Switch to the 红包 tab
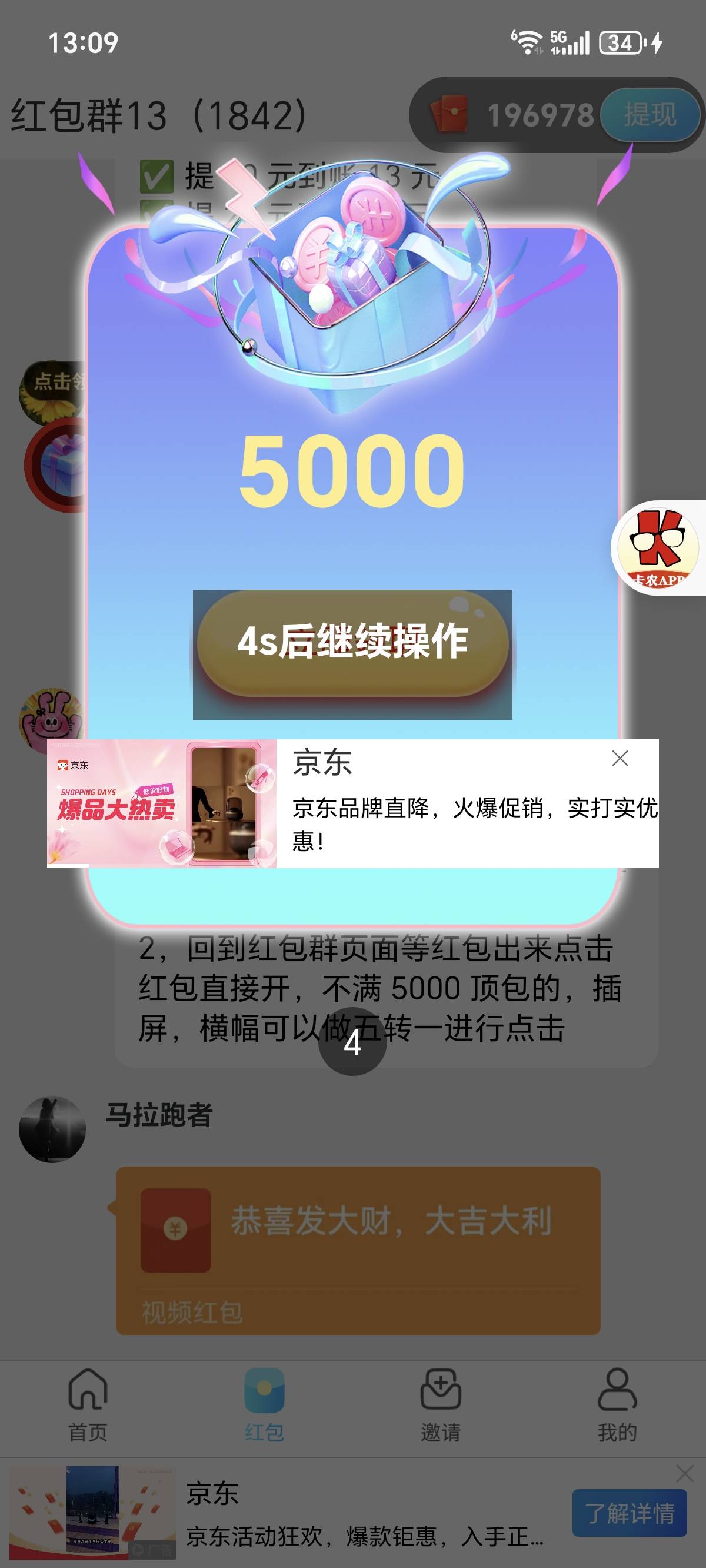This screenshot has width=706, height=1568. 264,1406
